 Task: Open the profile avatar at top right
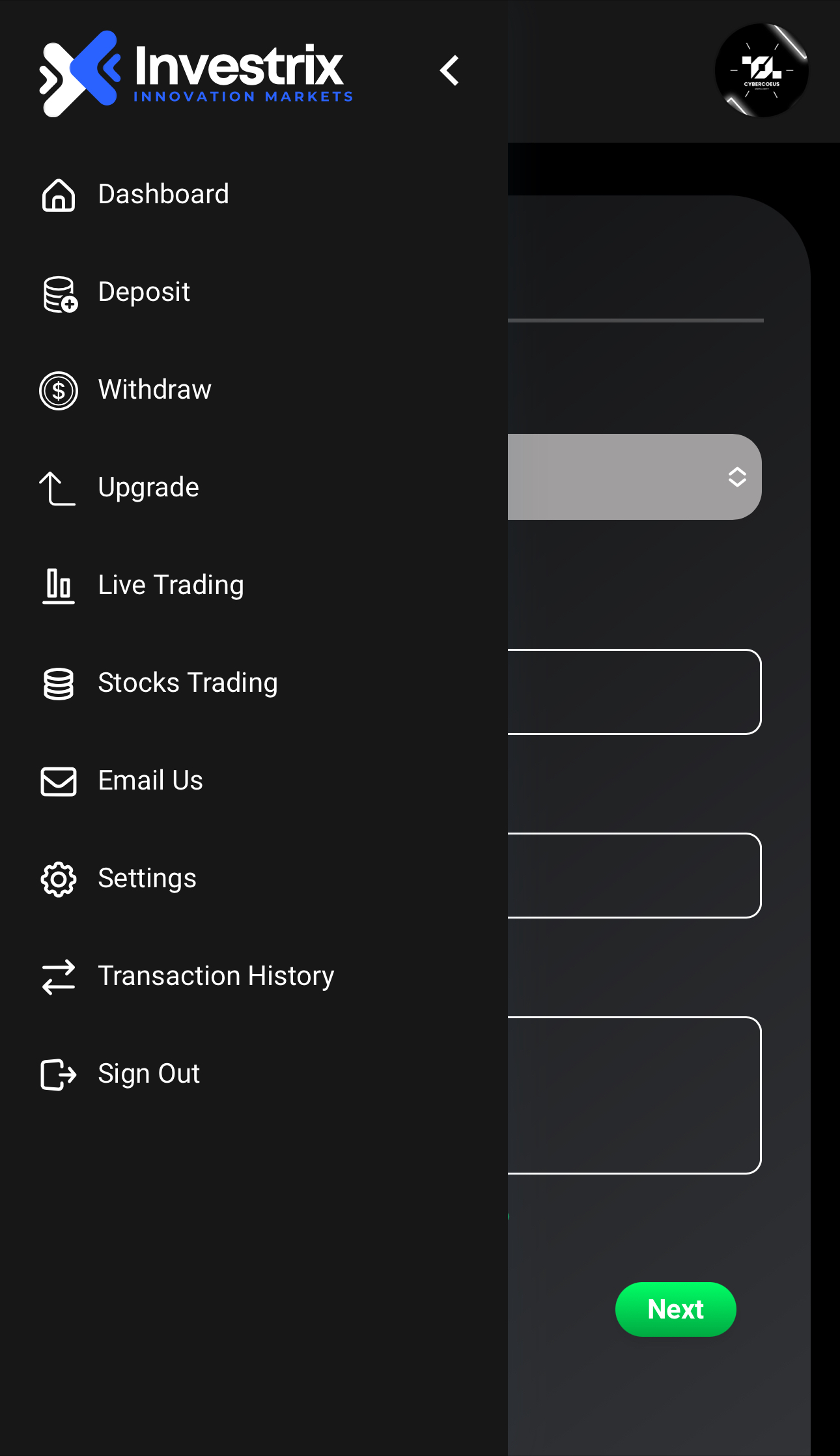(x=761, y=70)
